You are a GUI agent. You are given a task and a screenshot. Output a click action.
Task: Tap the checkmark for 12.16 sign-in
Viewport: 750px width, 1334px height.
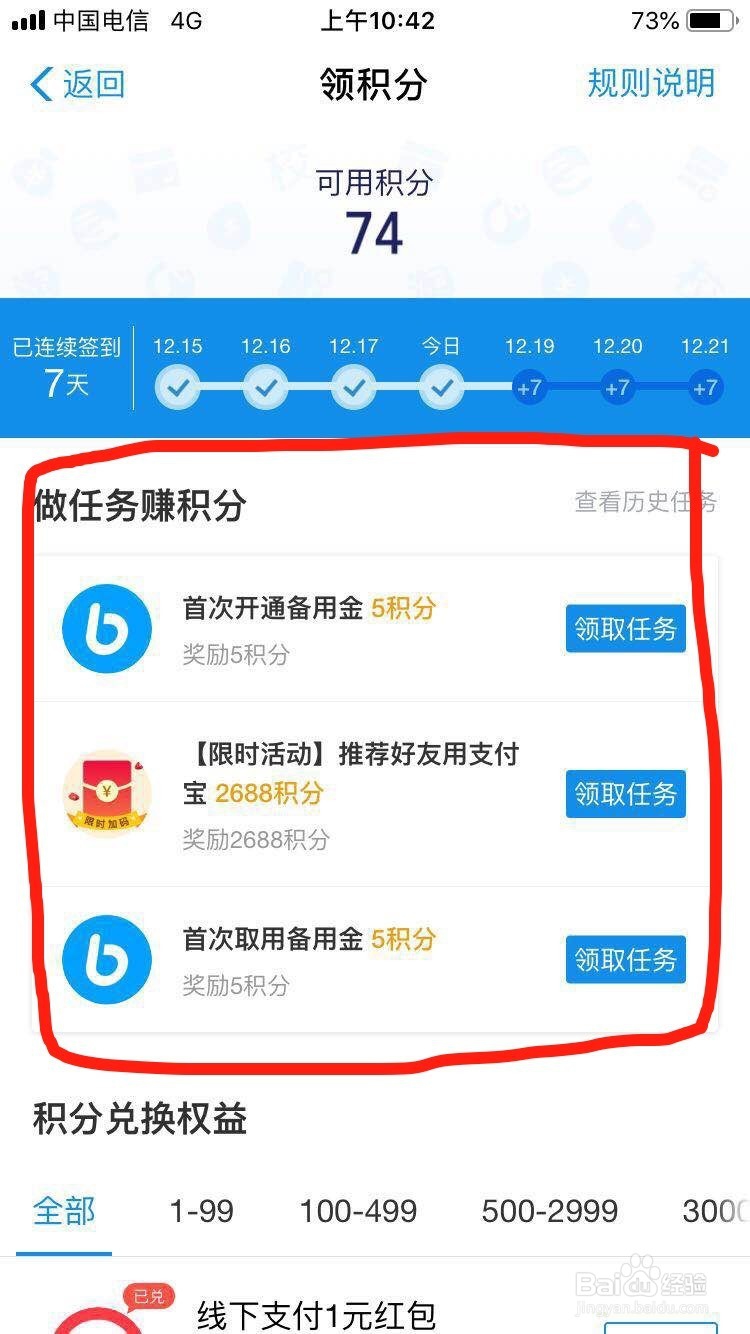click(x=266, y=385)
